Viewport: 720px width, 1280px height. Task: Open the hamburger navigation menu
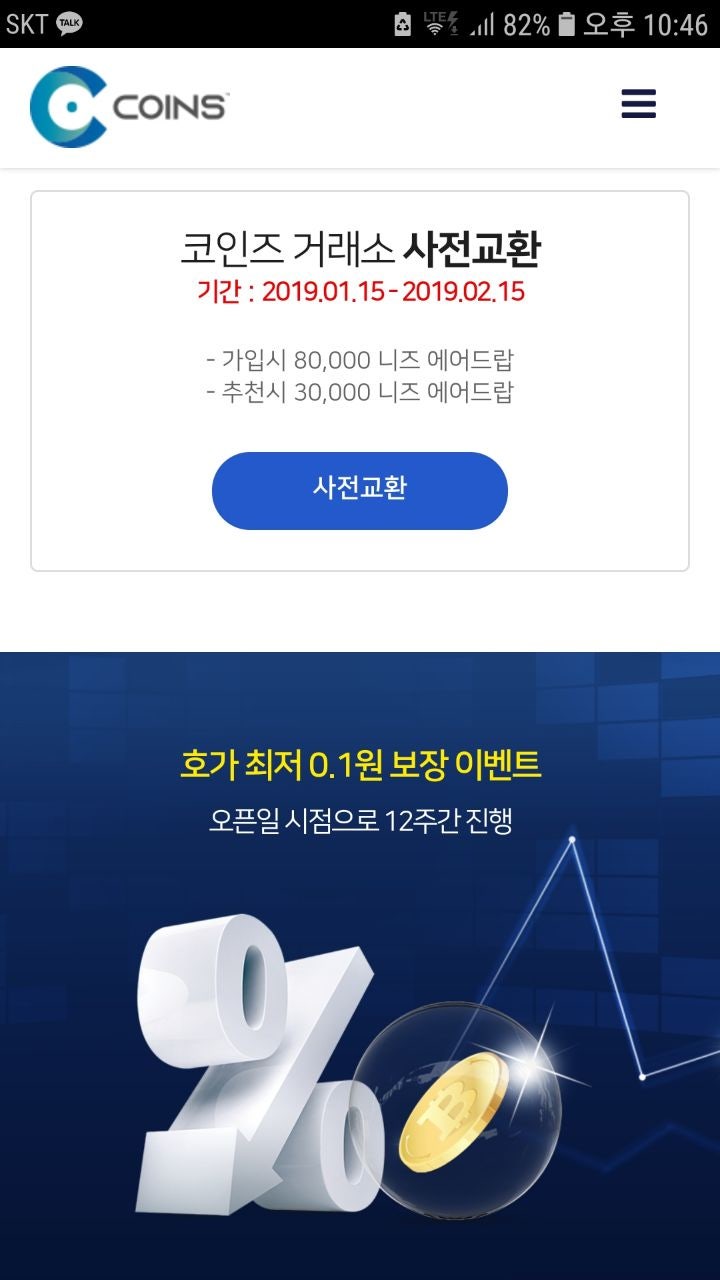pos(638,103)
